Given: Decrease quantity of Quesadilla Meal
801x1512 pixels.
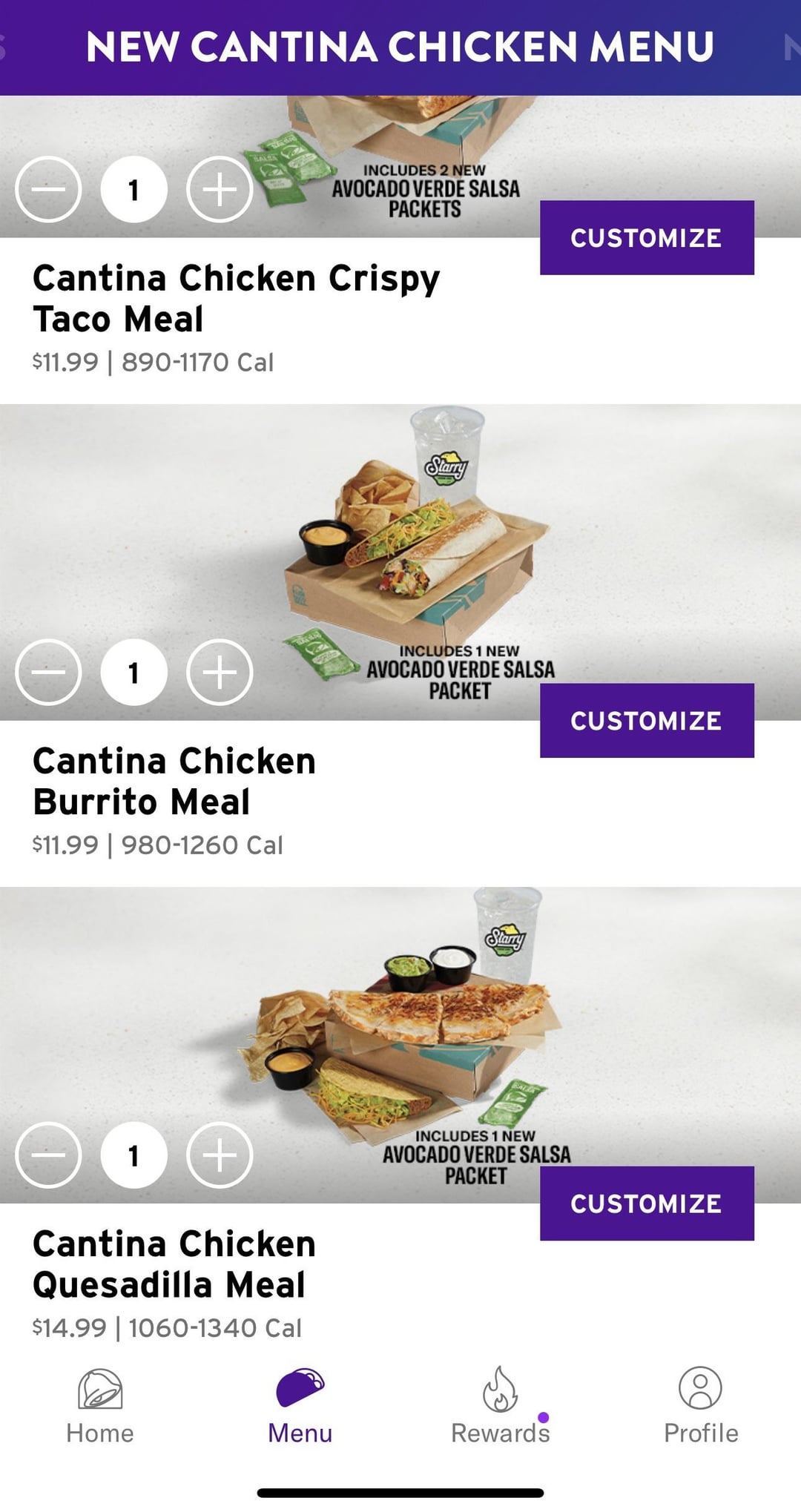Looking at the screenshot, I should pyautogui.click(x=48, y=1155).
